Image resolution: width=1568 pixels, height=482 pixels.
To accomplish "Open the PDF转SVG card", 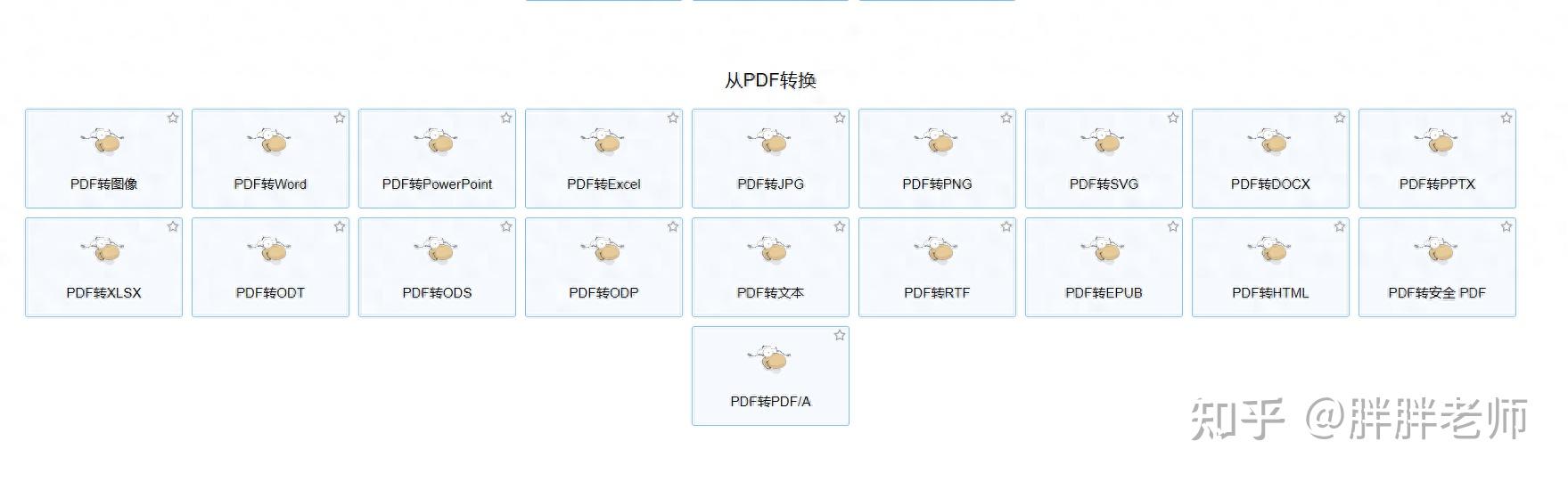I will (x=1104, y=159).
